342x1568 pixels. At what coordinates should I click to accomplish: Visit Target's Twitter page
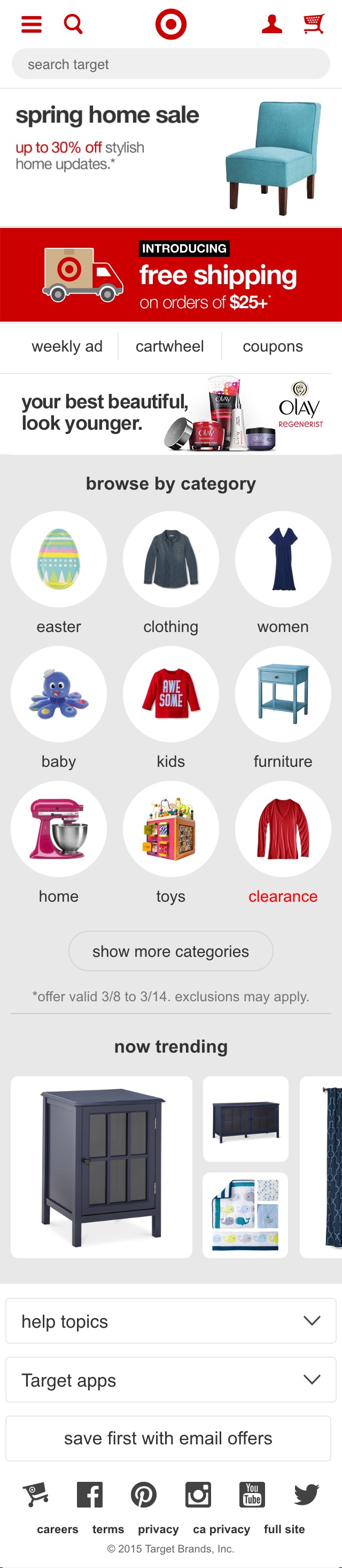tap(306, 1494)
